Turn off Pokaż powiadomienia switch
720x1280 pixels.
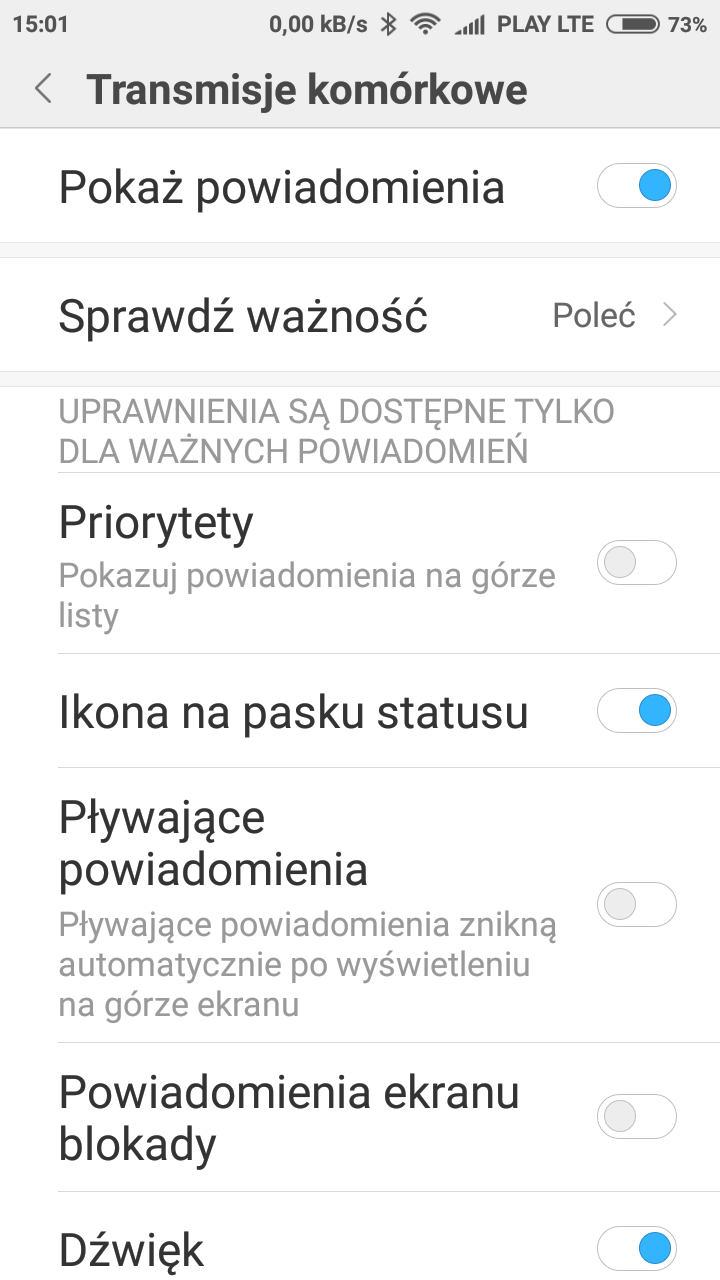coord(636,186)
